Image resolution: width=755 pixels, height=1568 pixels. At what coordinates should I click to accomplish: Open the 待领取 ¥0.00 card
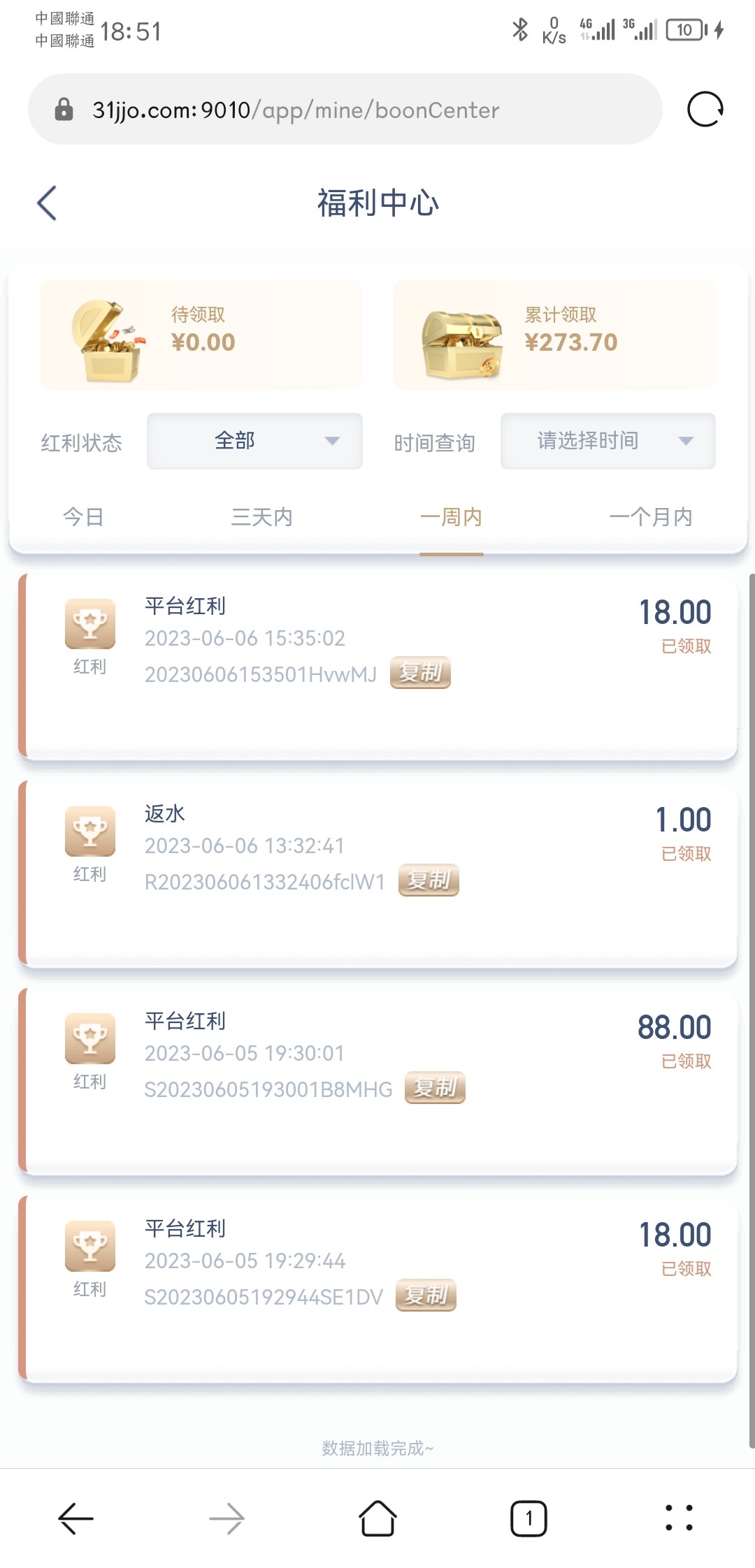pyautogui.click(x=201, y=335)
